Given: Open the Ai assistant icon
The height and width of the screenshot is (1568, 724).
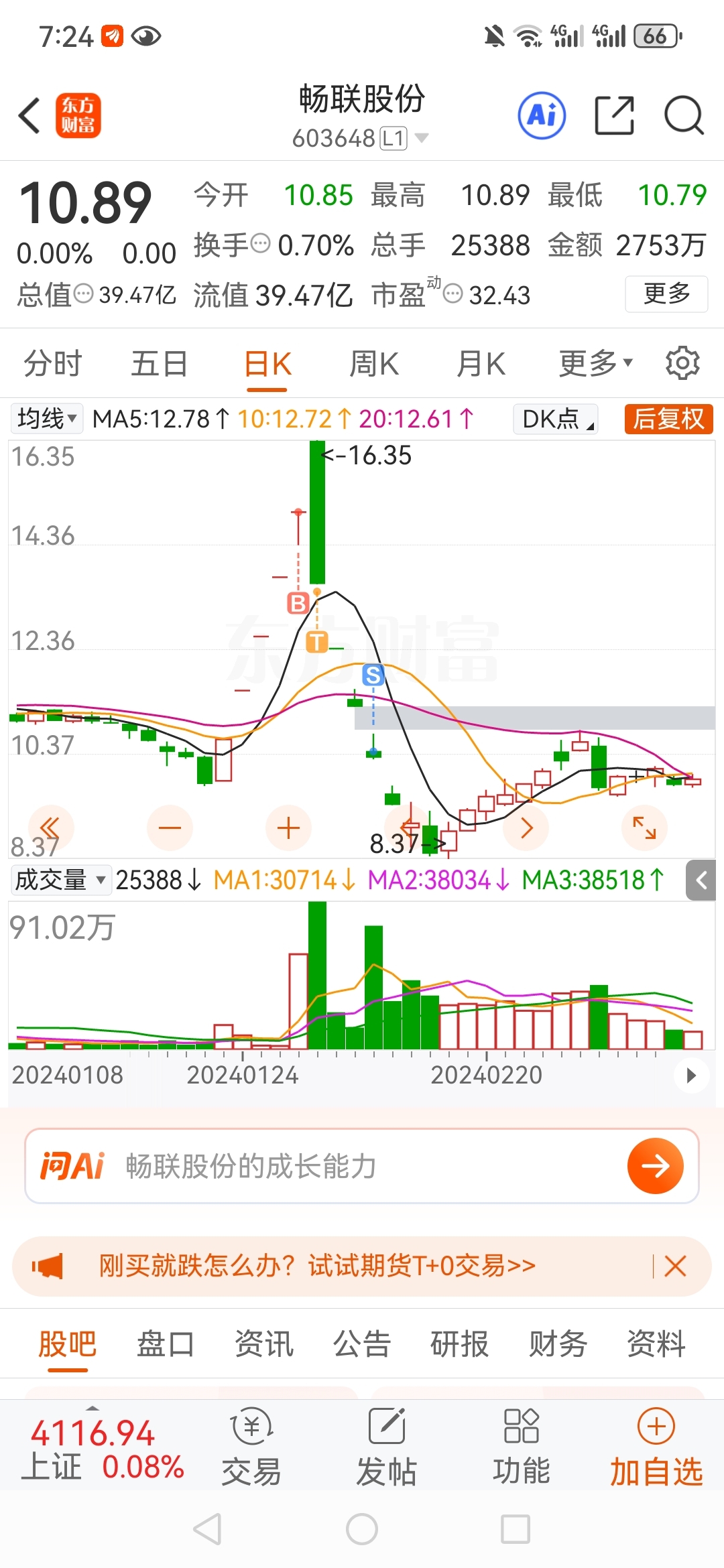Looking at the screenshot, I should [x=542, y=115].
